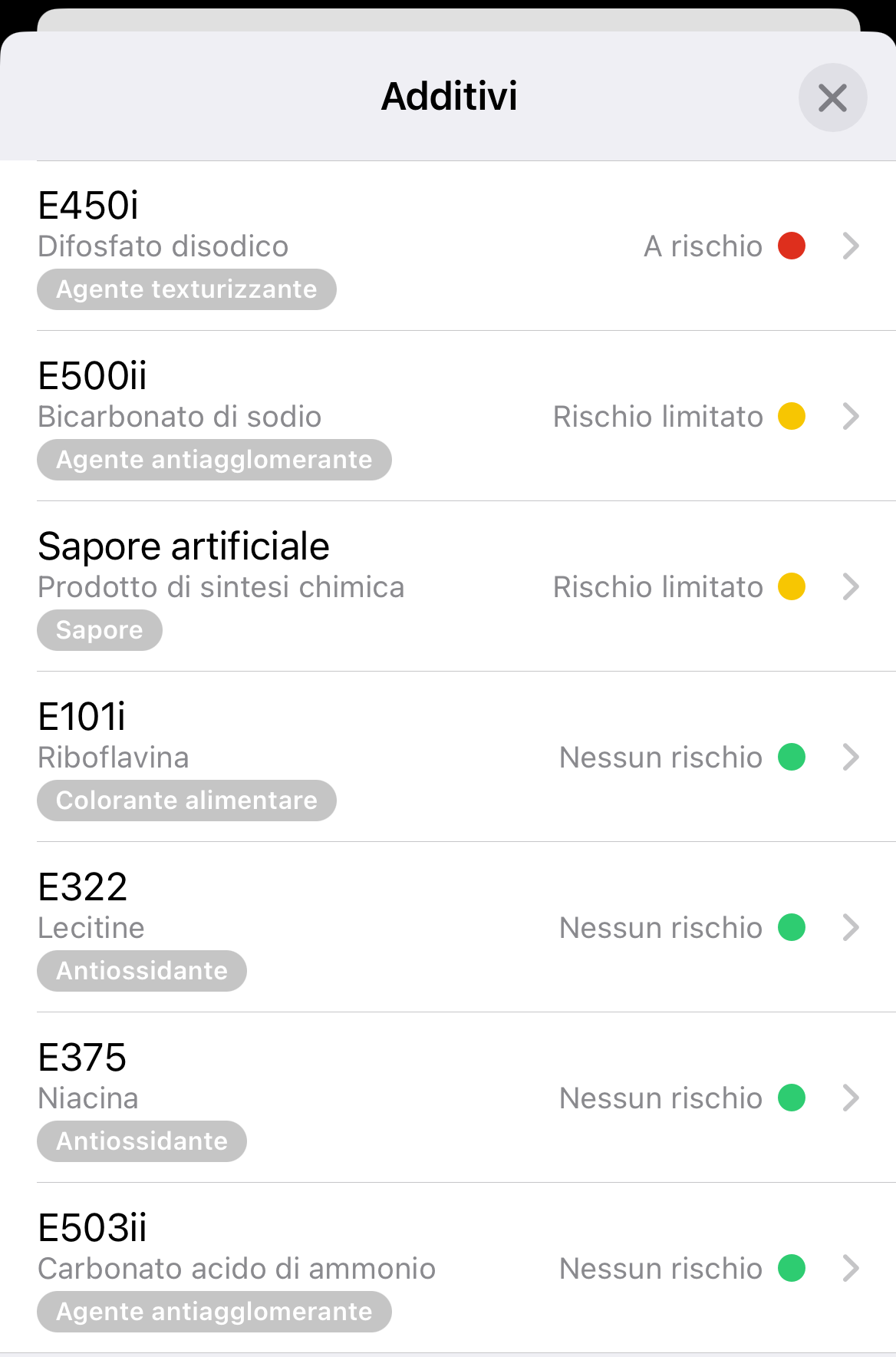This screenshot has height=1357, width=896.
Task: Open E450i Difosfato disodico details
Action: pos(448,246)
